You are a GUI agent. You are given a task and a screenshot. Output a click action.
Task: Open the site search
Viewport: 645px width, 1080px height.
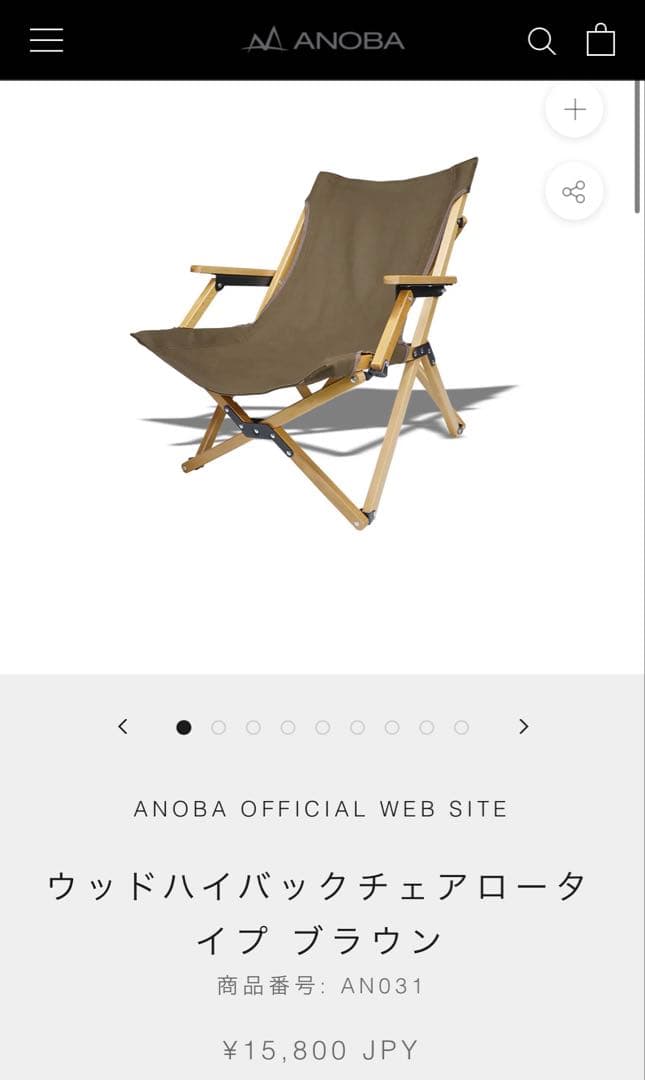(541, 41)
